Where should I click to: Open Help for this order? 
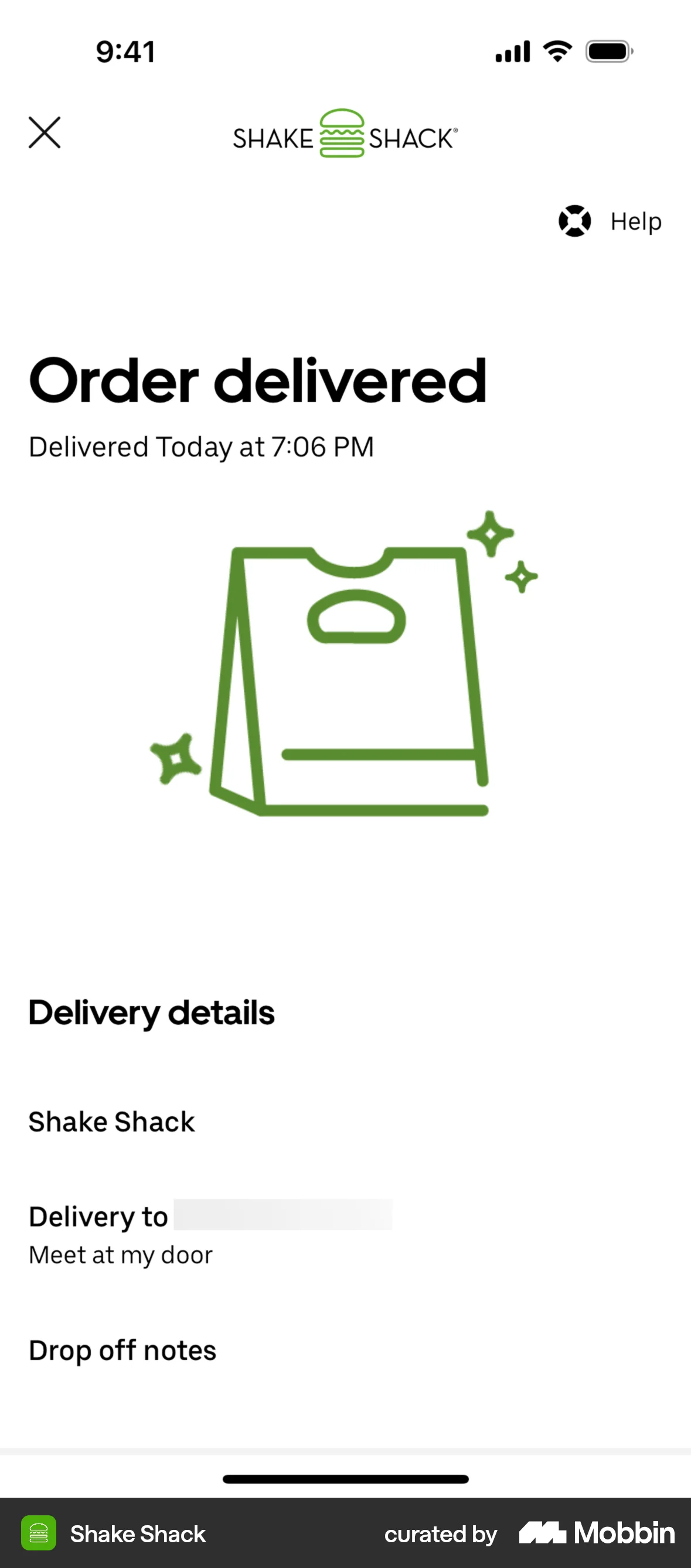coord(610,221)
